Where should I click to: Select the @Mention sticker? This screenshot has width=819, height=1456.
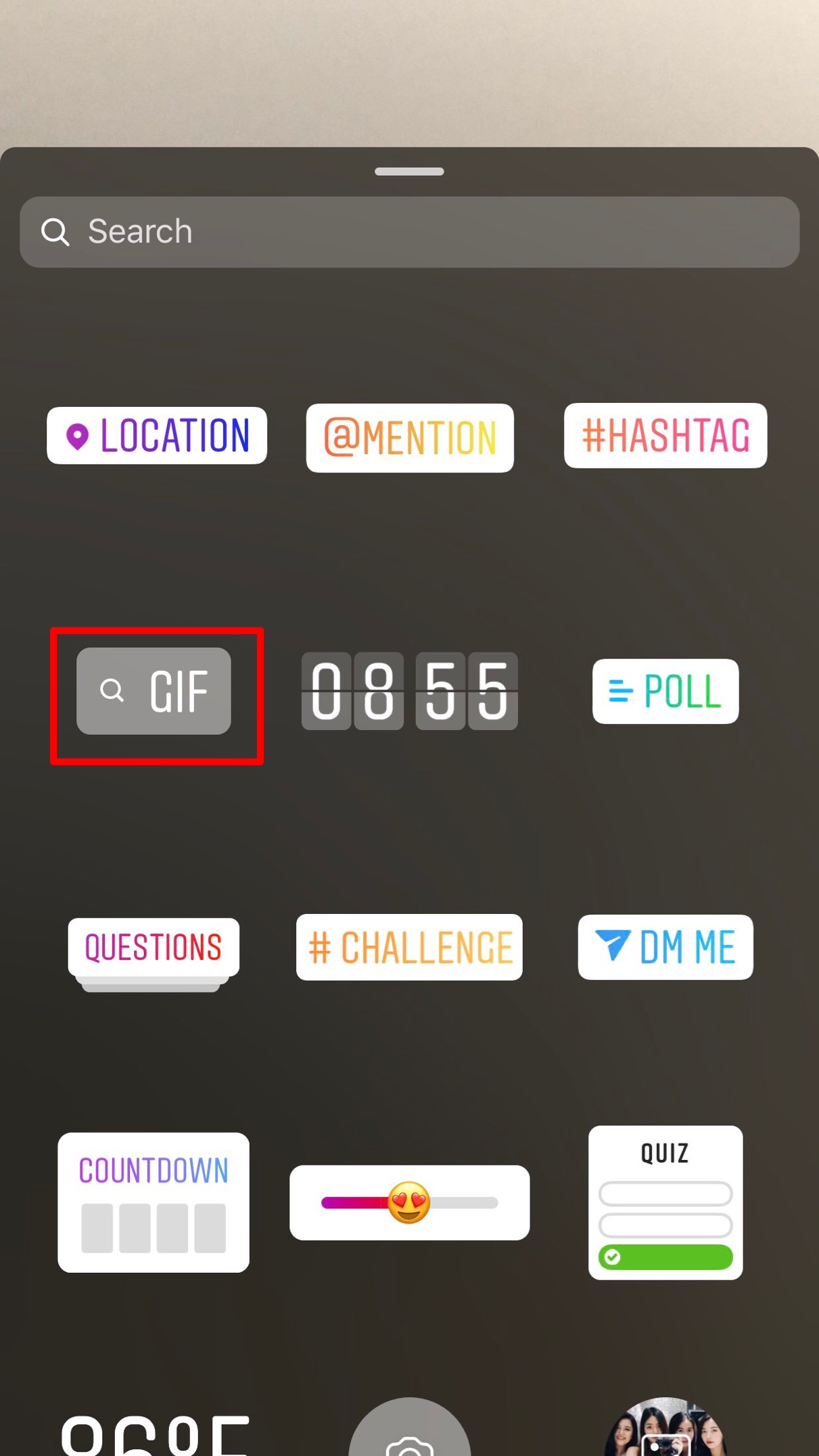(410, 438)
